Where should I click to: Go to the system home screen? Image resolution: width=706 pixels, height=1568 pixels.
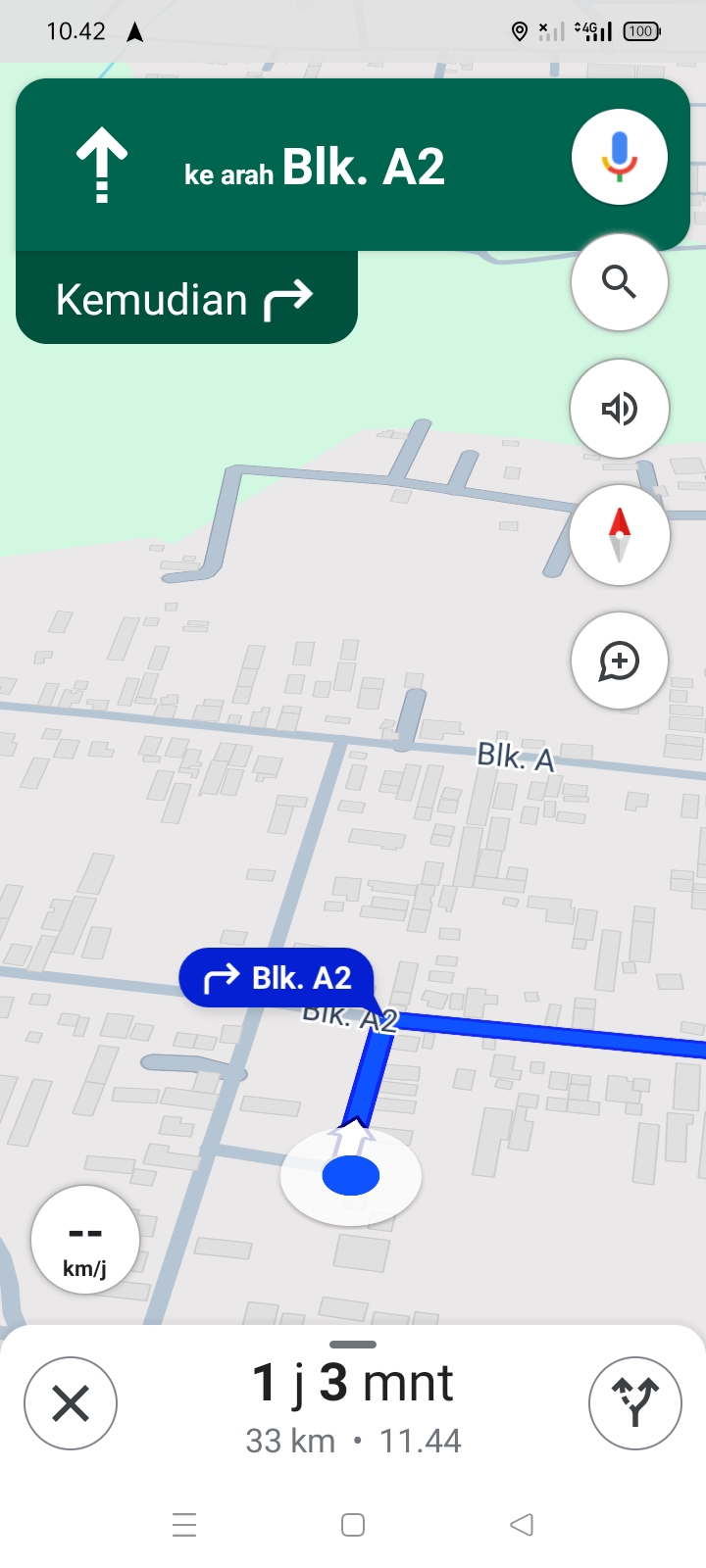(x=353, y=1525)
